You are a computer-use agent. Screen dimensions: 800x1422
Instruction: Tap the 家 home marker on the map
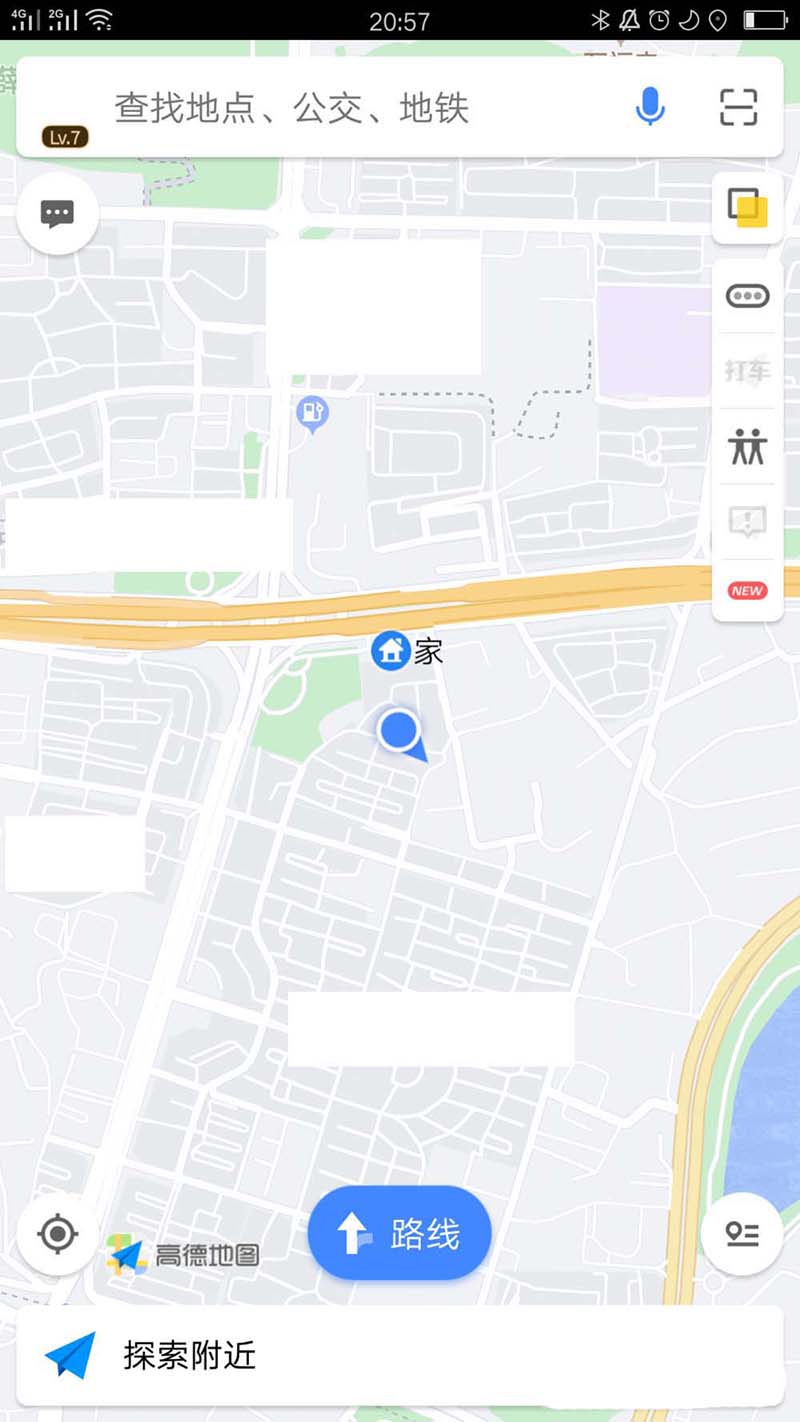[391, 651]
